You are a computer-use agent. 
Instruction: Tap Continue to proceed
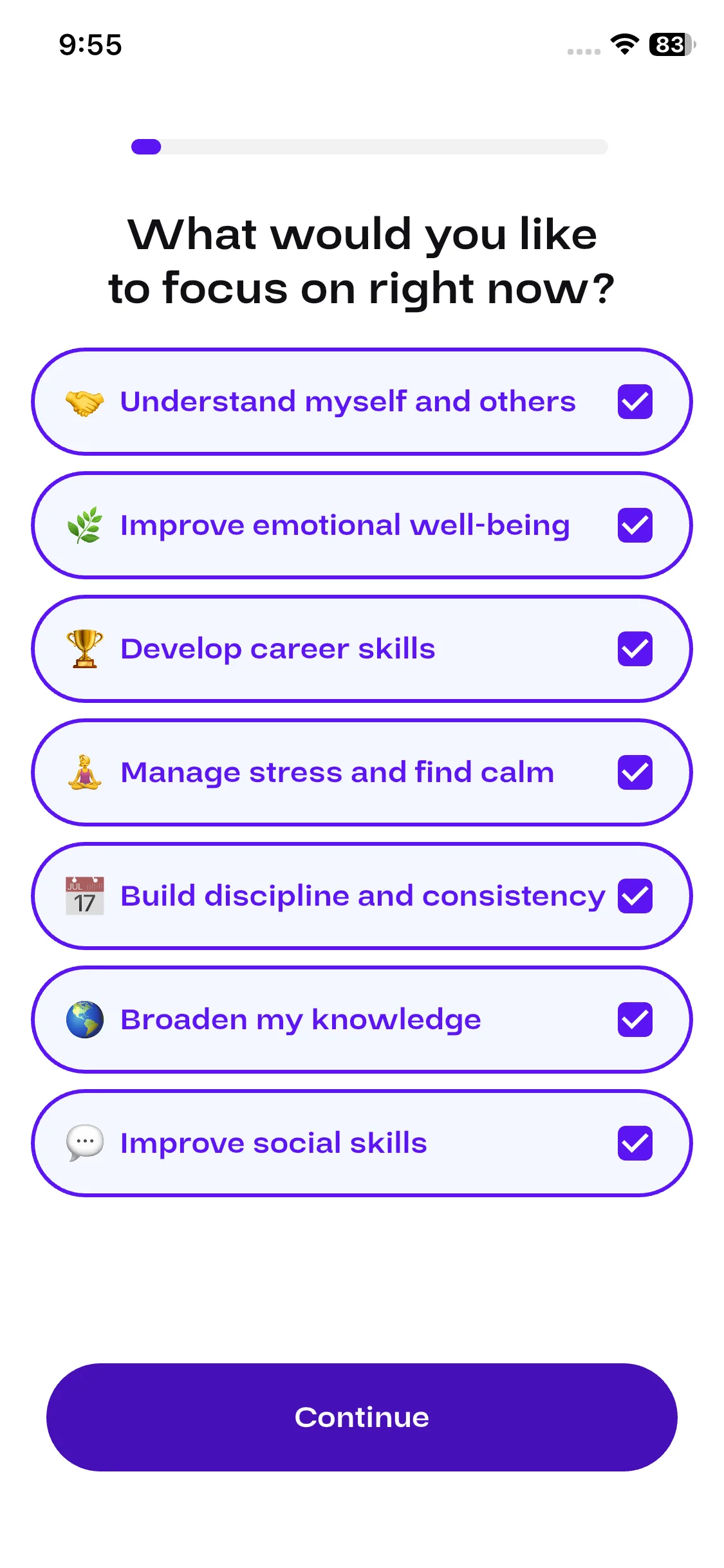click(362, 1417)
